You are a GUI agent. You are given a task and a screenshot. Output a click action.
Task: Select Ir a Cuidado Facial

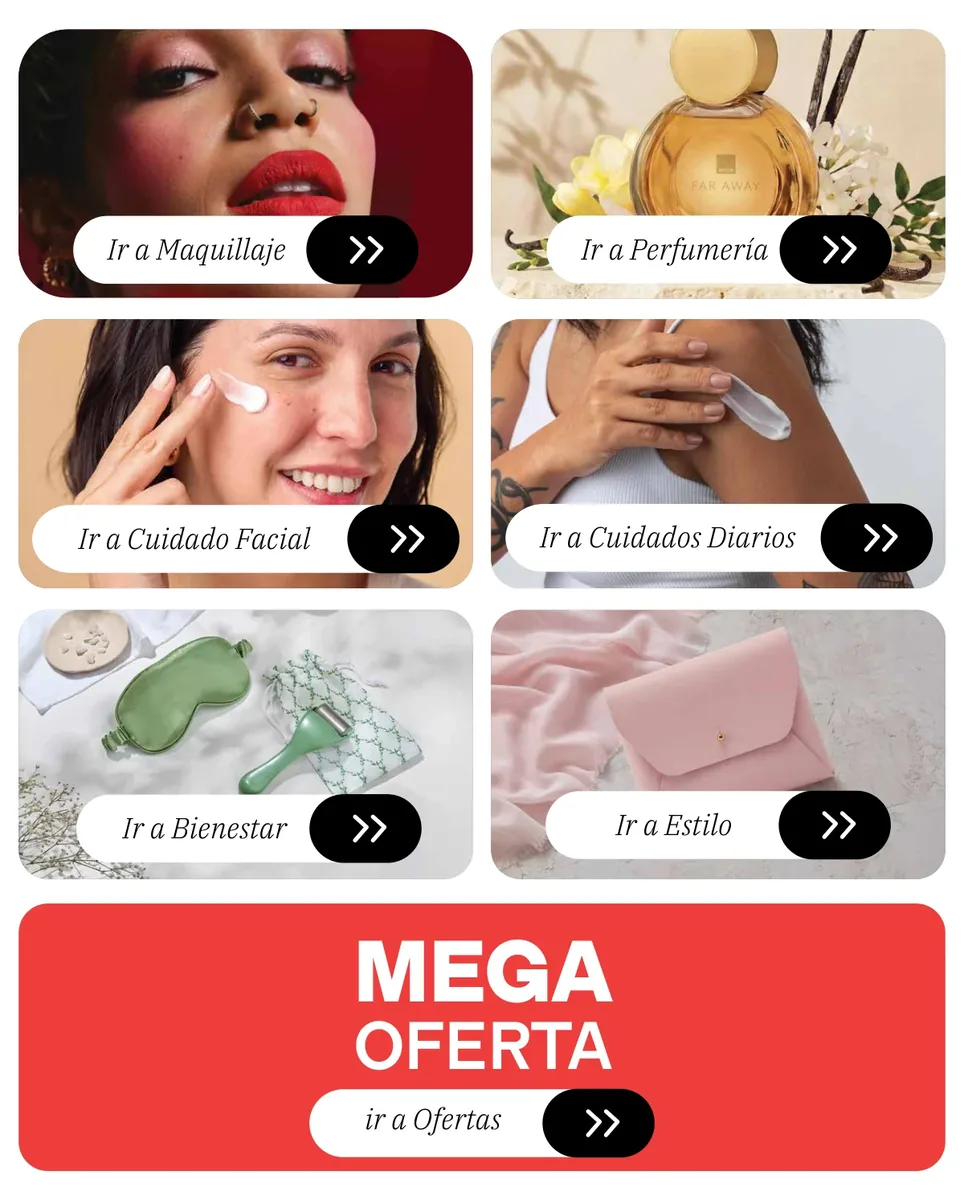(x=245, y=539)
